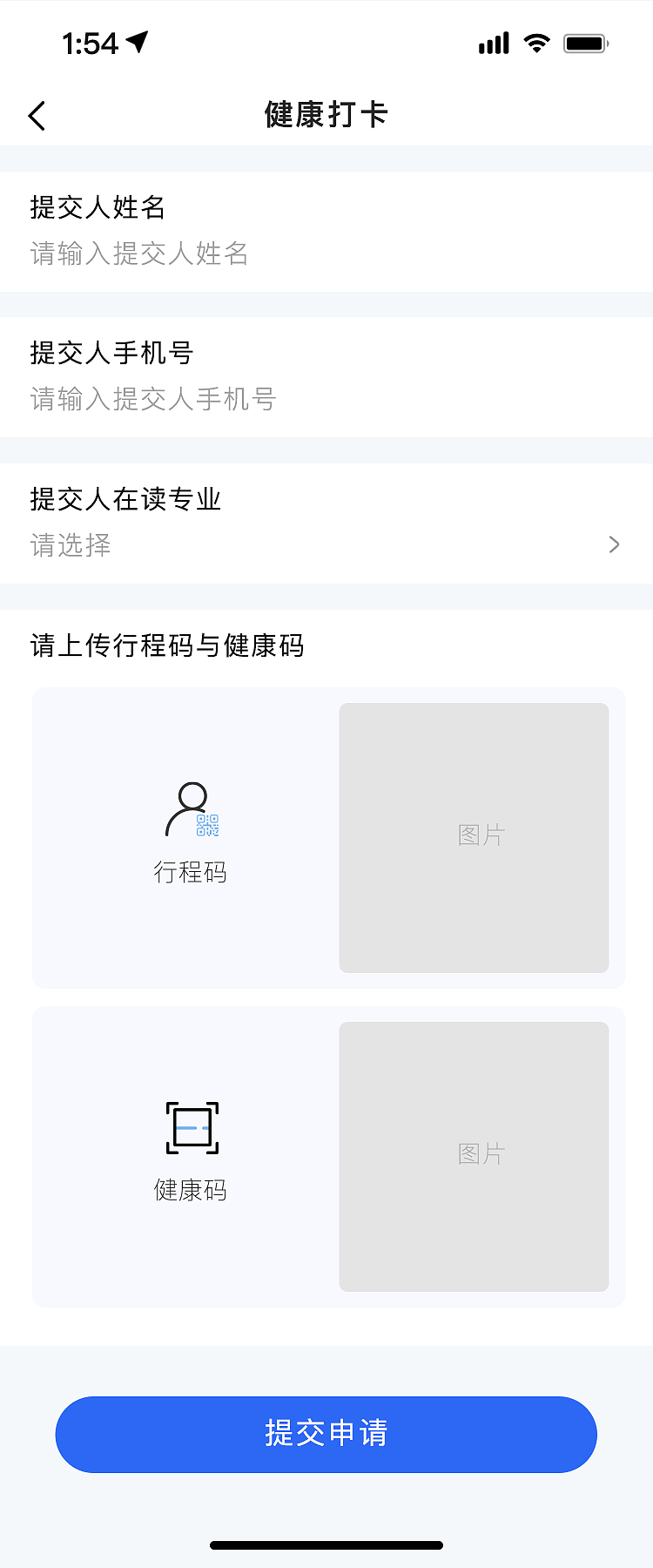
Task: Click the 请输入提交人手机号 phone field
Action: coord(152,399)
